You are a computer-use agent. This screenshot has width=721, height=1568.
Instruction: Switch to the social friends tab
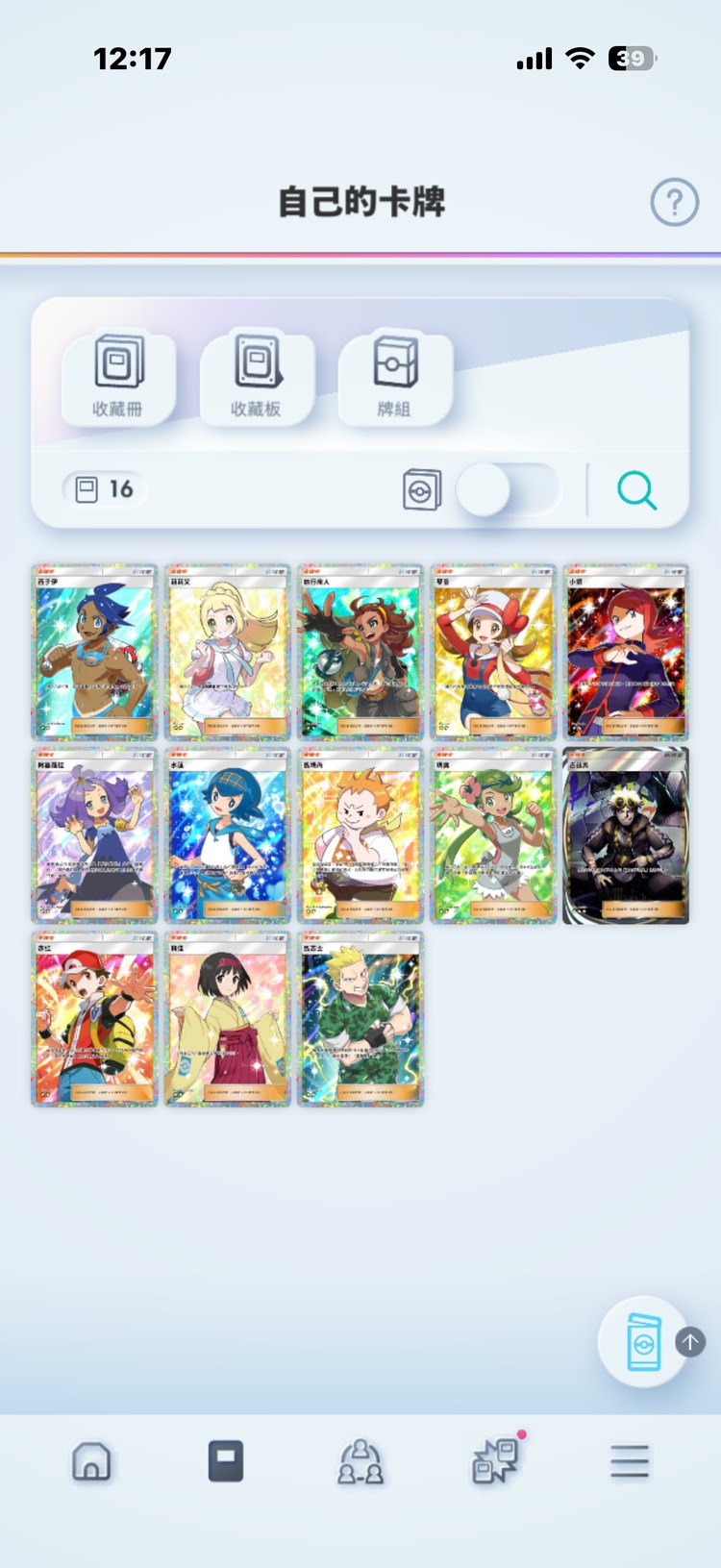point(360,1461)
